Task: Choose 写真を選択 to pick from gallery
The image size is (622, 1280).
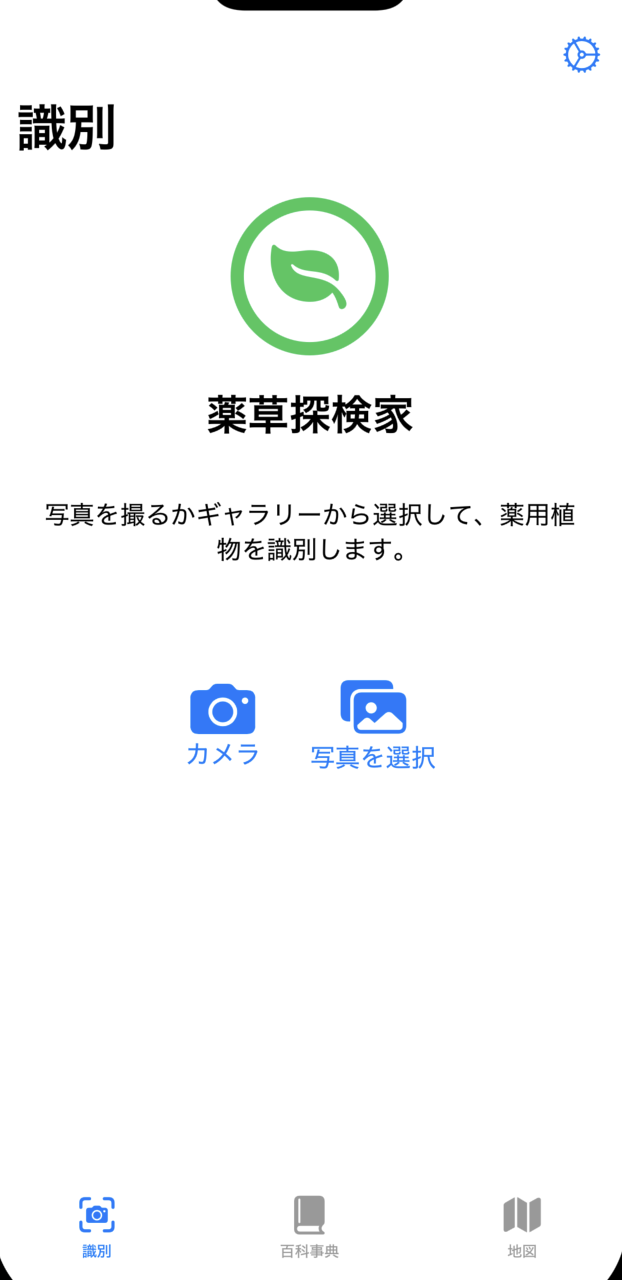Action: 373,725
